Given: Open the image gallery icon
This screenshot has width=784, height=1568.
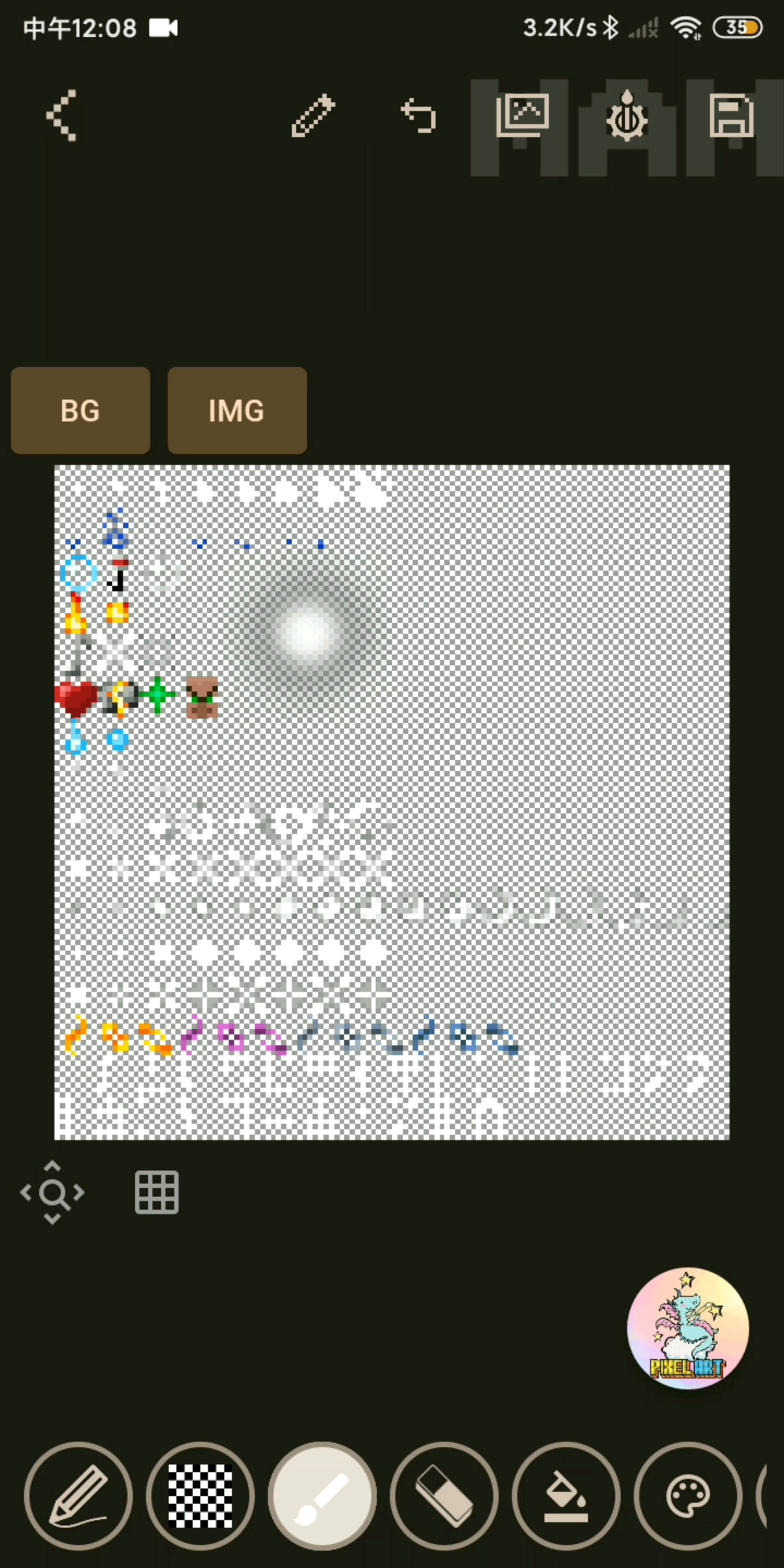Looking at the screenshot, I should [522, 114].
